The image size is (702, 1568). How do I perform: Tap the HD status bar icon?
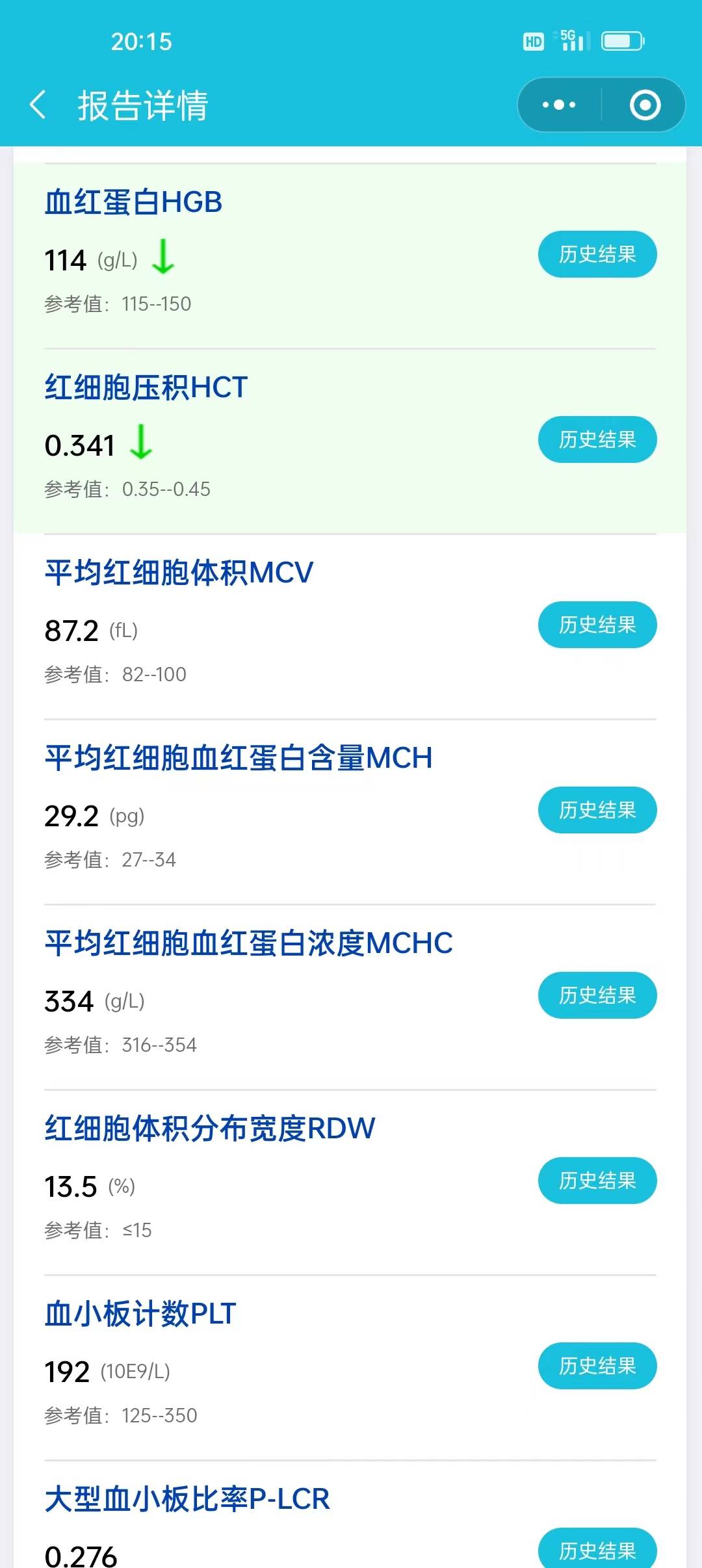(533, 41)
